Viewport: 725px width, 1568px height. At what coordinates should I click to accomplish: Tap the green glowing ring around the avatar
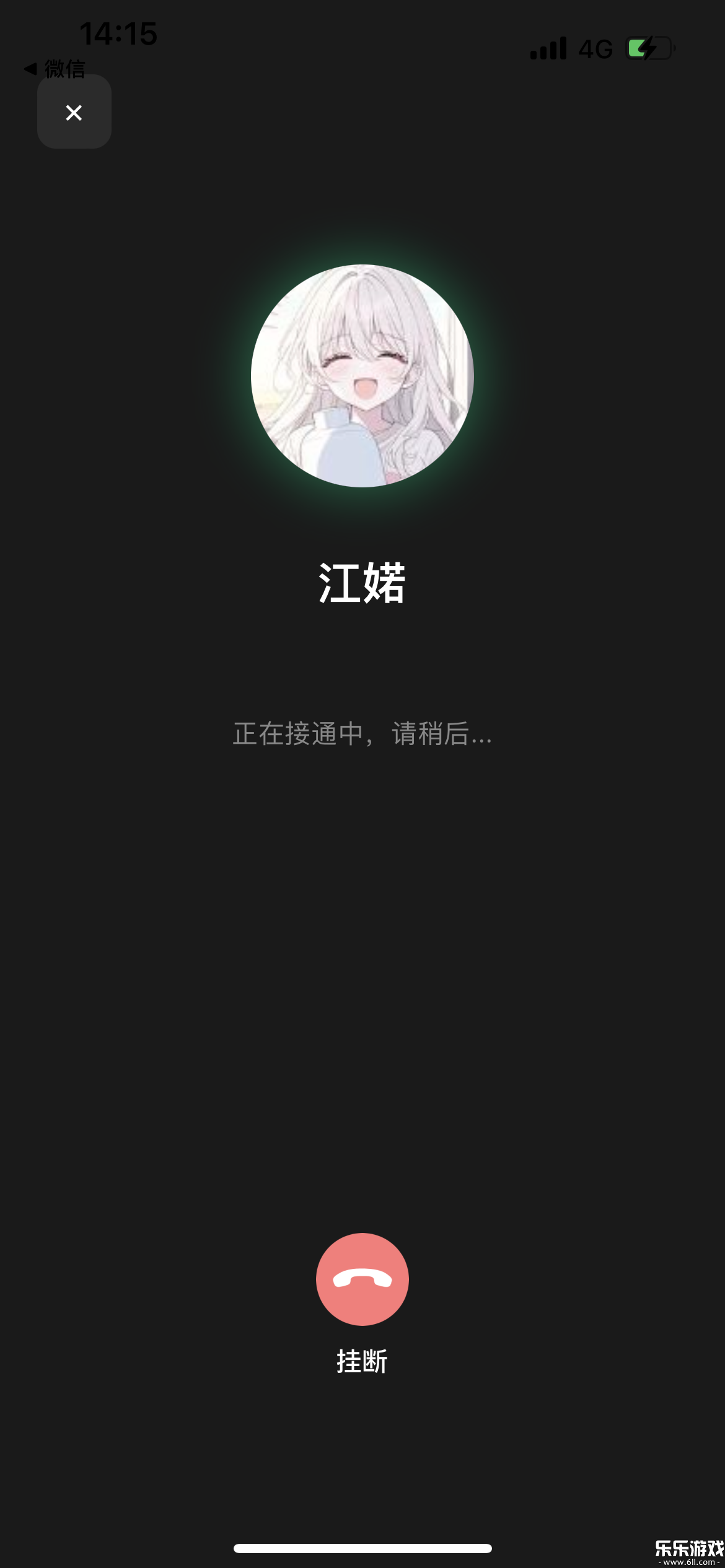click(362, 260)
